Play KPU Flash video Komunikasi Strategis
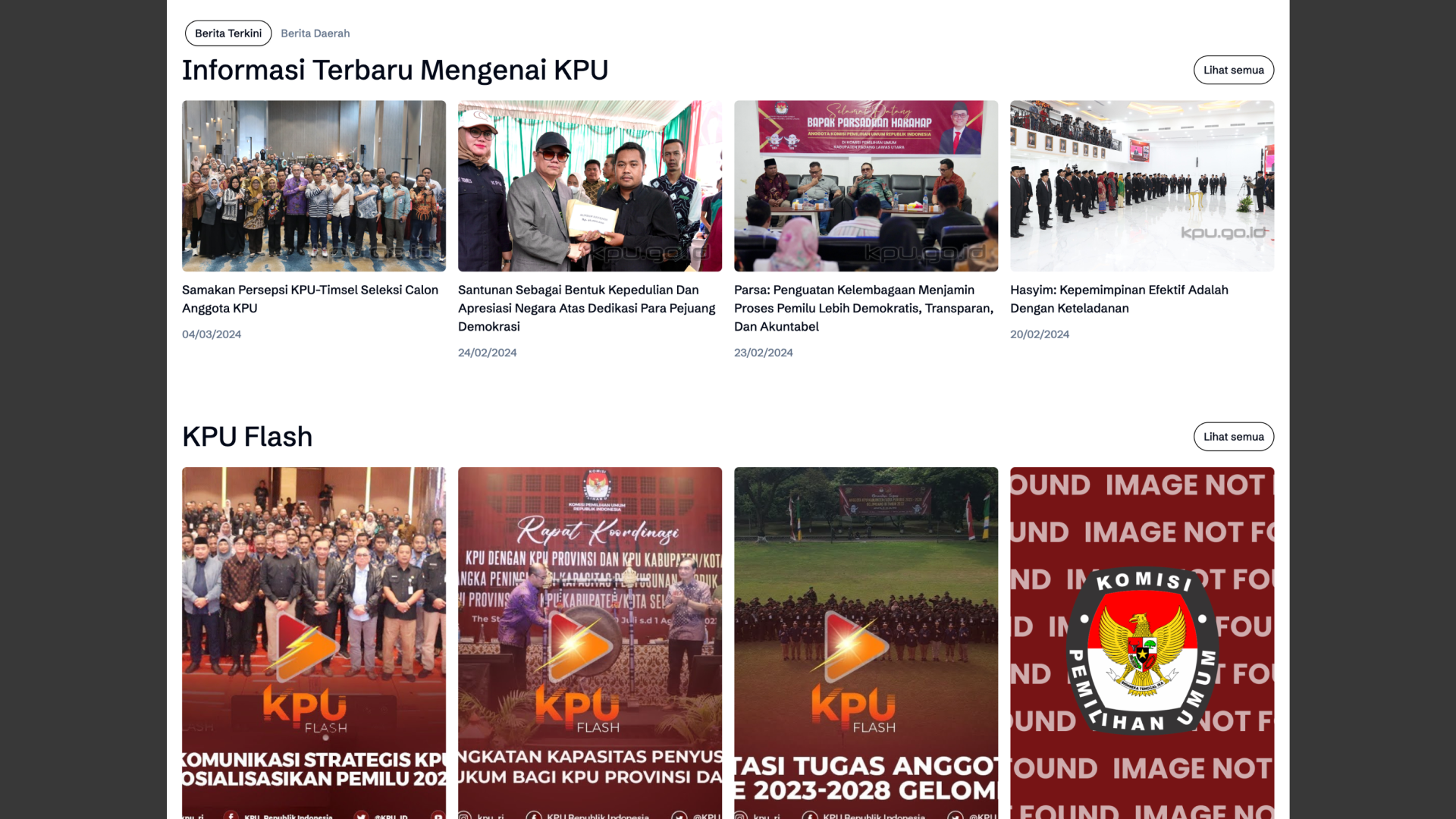The height and width of the screenshot is (819, 1456). tap(307, 645)
